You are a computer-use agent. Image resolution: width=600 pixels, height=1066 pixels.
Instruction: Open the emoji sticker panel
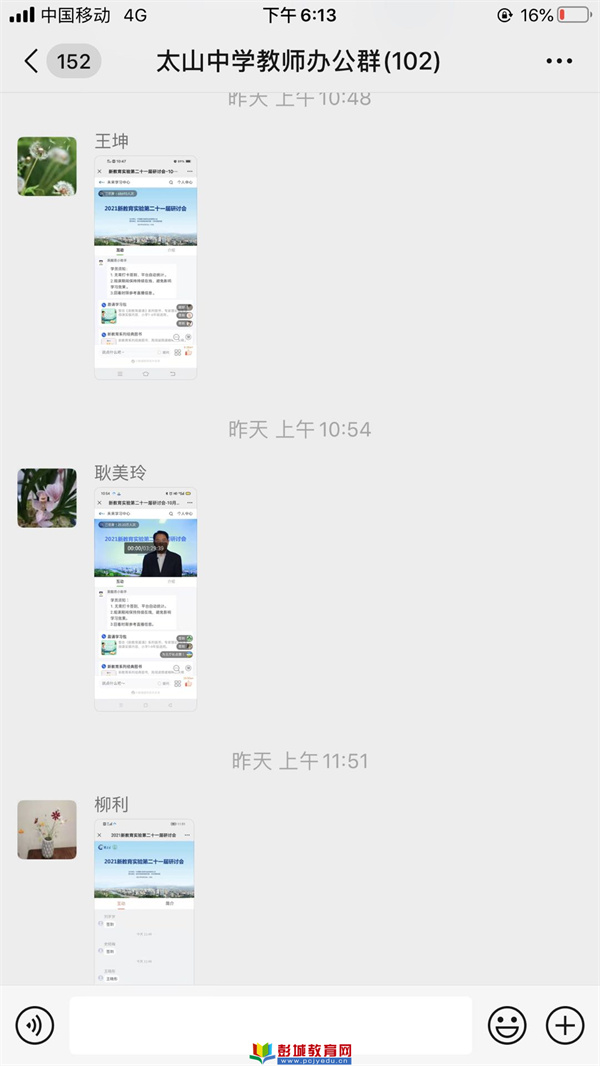point(507,1025)
